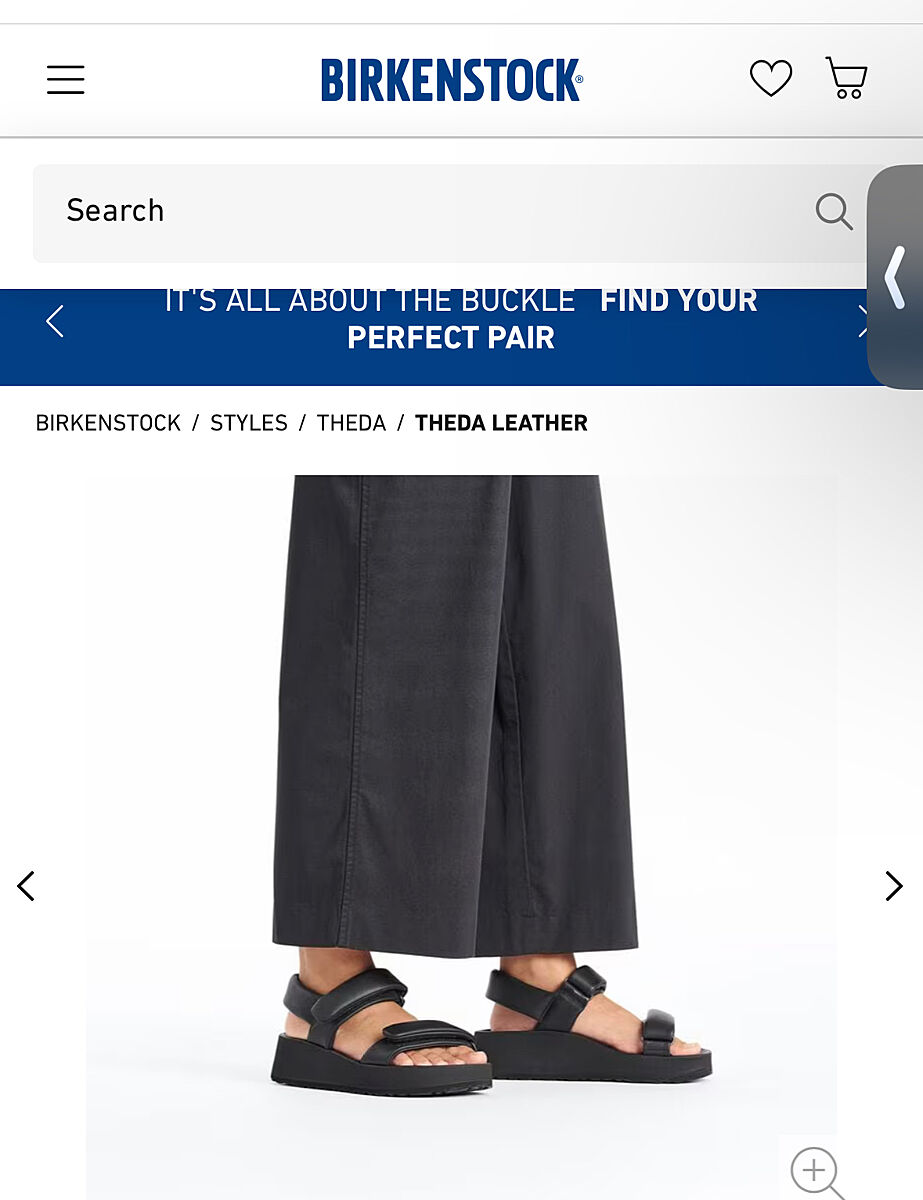This screenshot has height=1200, width=923.
Task: Go to STYLES breadcrumb
Action: pyautogui.click(x=249, y=423)
